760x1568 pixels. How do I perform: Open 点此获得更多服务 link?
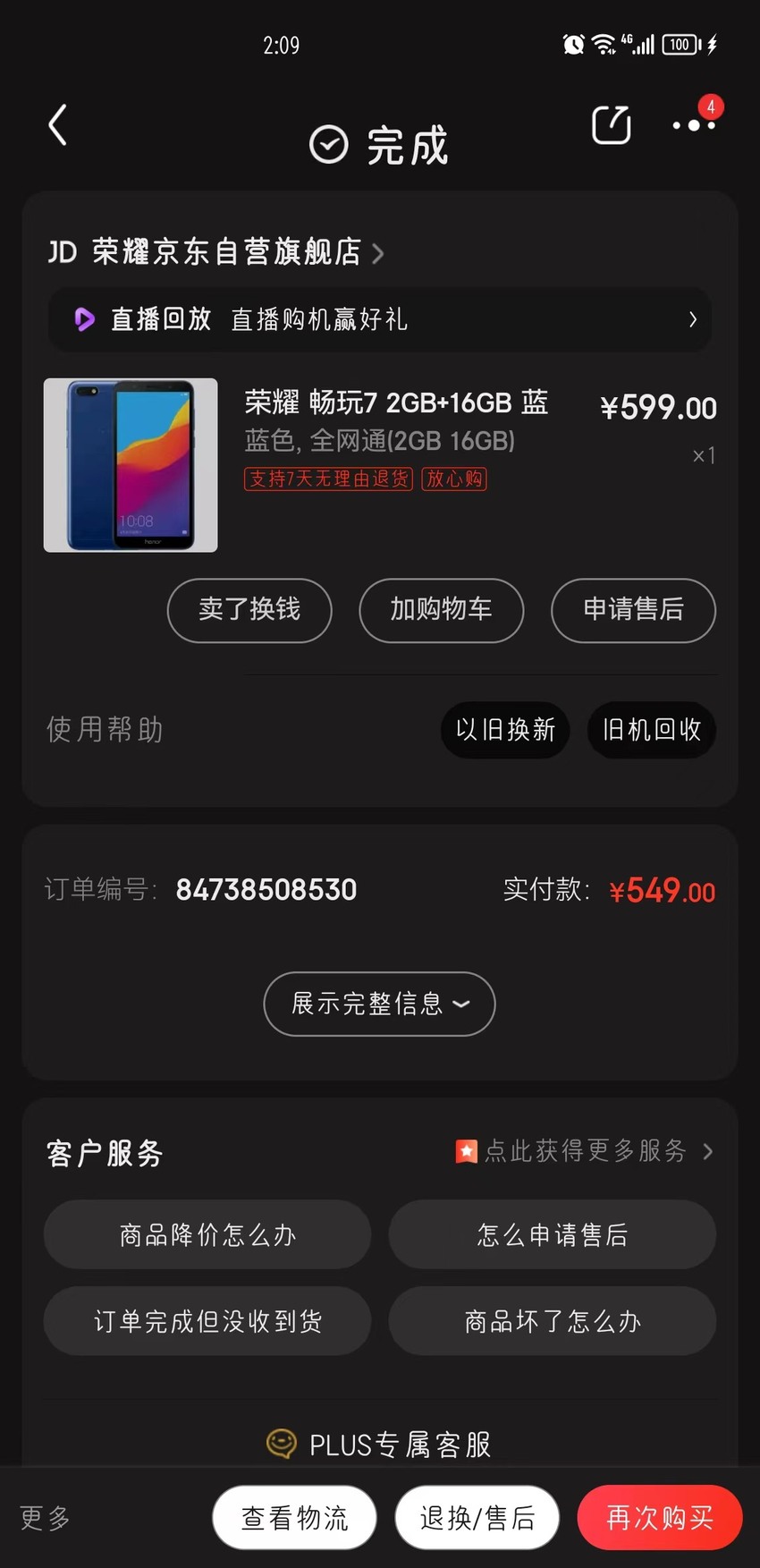[x=585, y=1151]
